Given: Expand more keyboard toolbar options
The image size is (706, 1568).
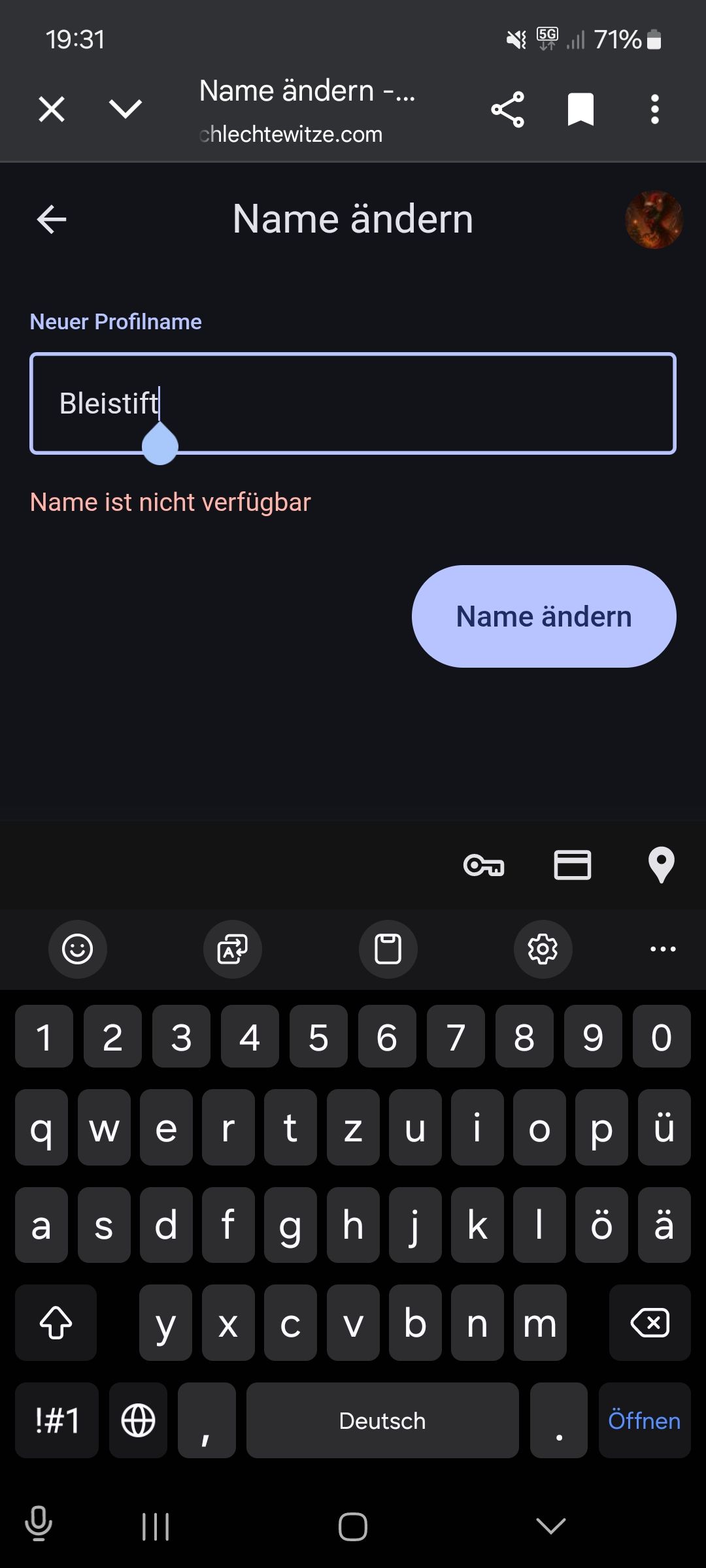Looking at the screenshot, I should click(663, 949).
